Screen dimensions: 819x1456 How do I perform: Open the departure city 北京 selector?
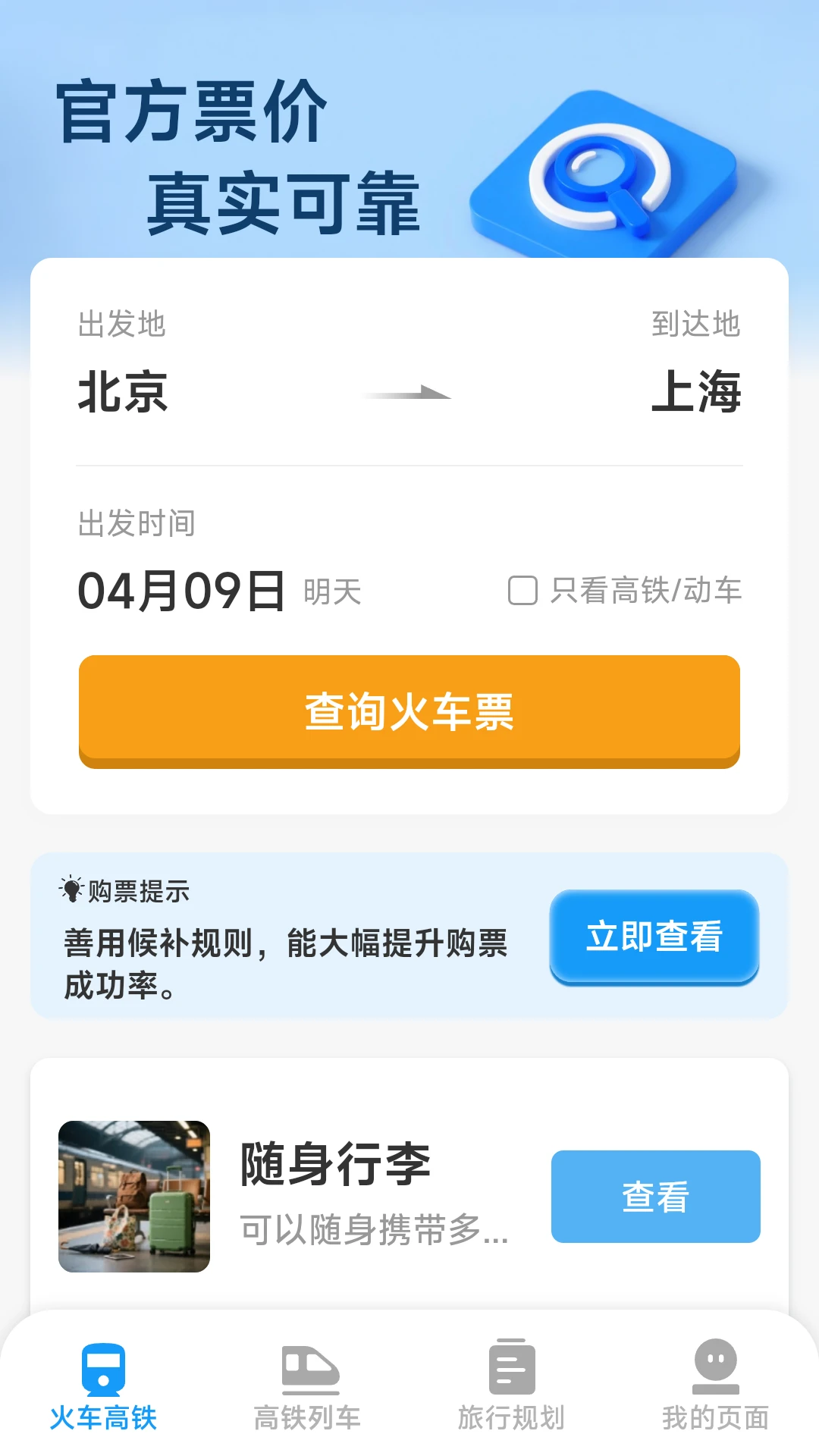pos(124,394)
